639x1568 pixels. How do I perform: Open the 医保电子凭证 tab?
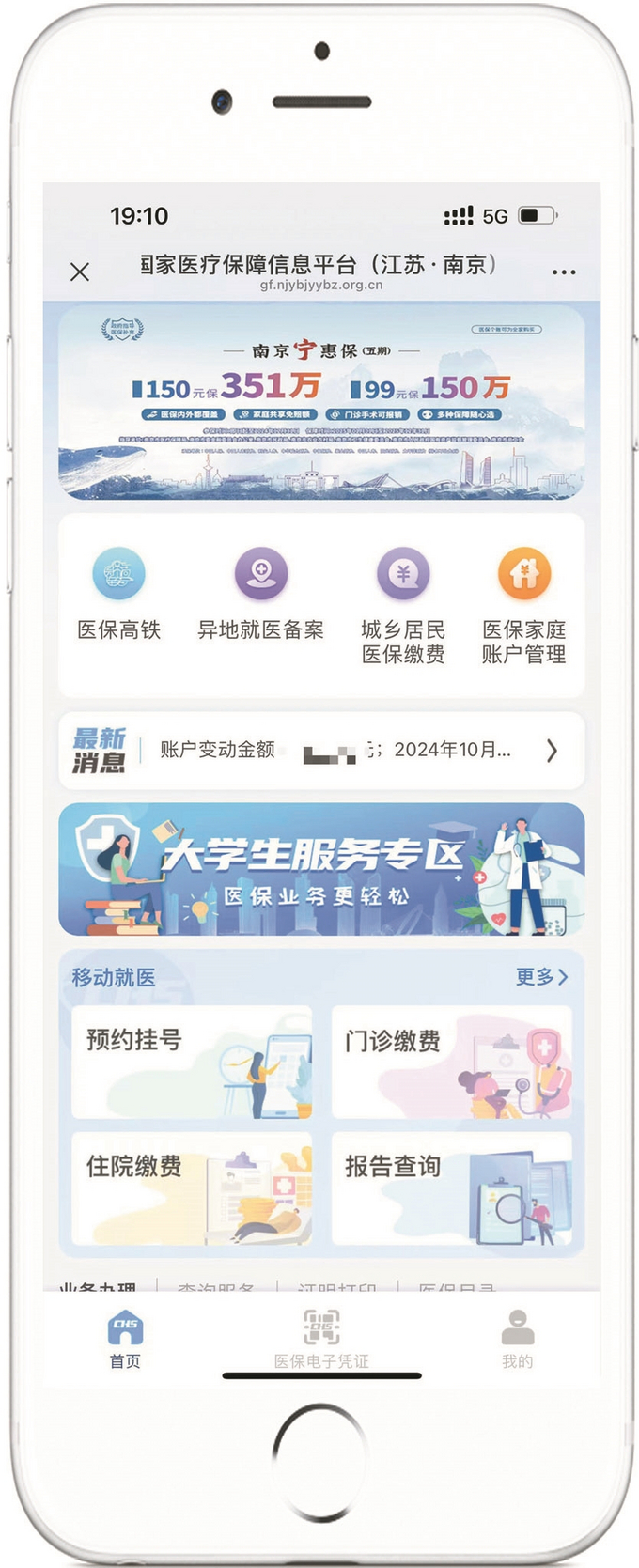click(321, 1339)
